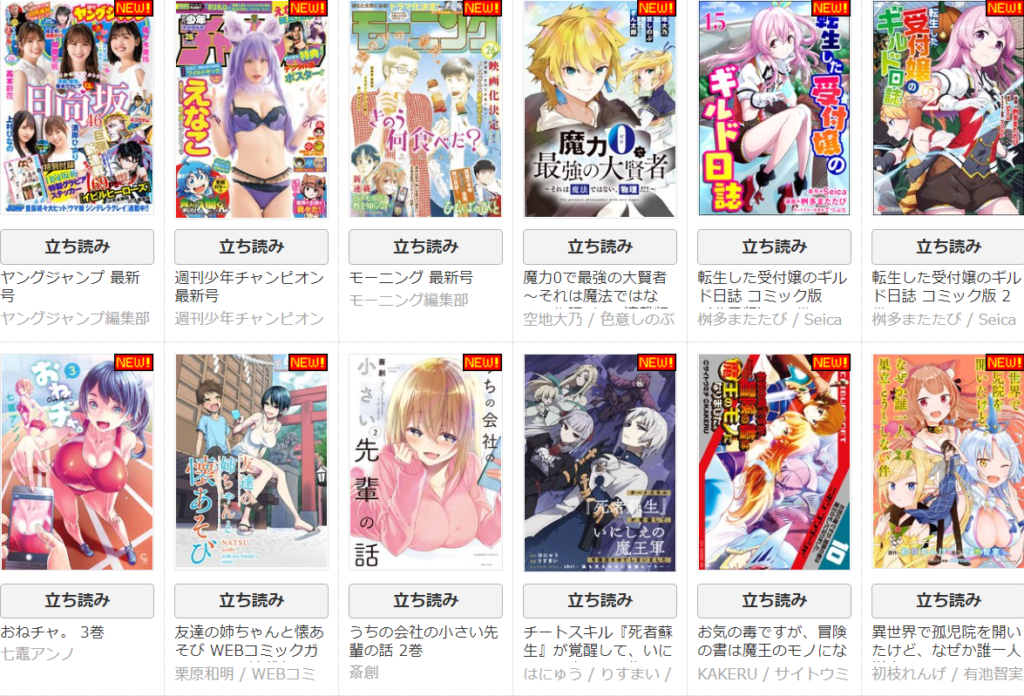Tap 立ち読み under 異世界で孤児院を開いたけど
This screenshot has height=696, width=1024.
947,600
